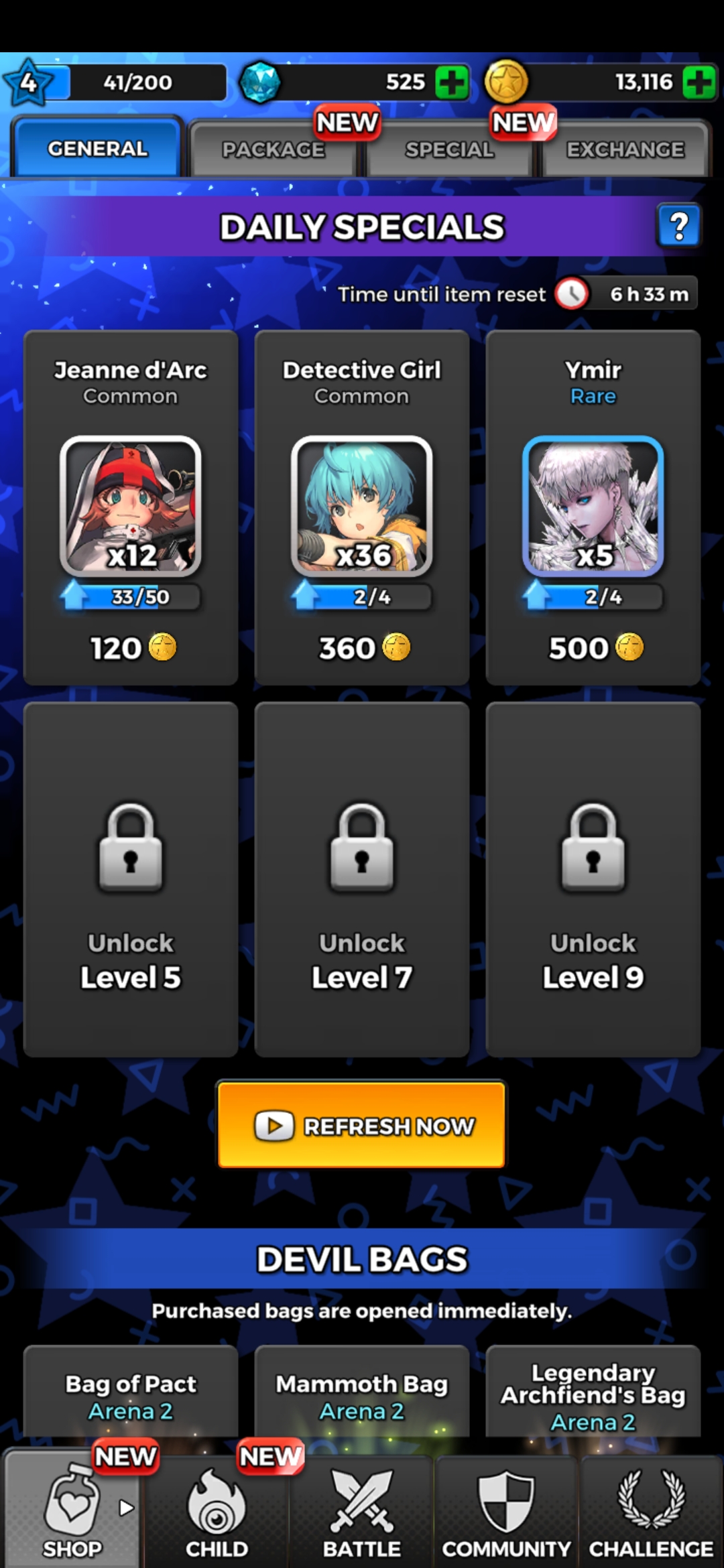The height and width of the screenshot is (1568, 724).
Task: Open the Community section
Action: coord(506,1512)
